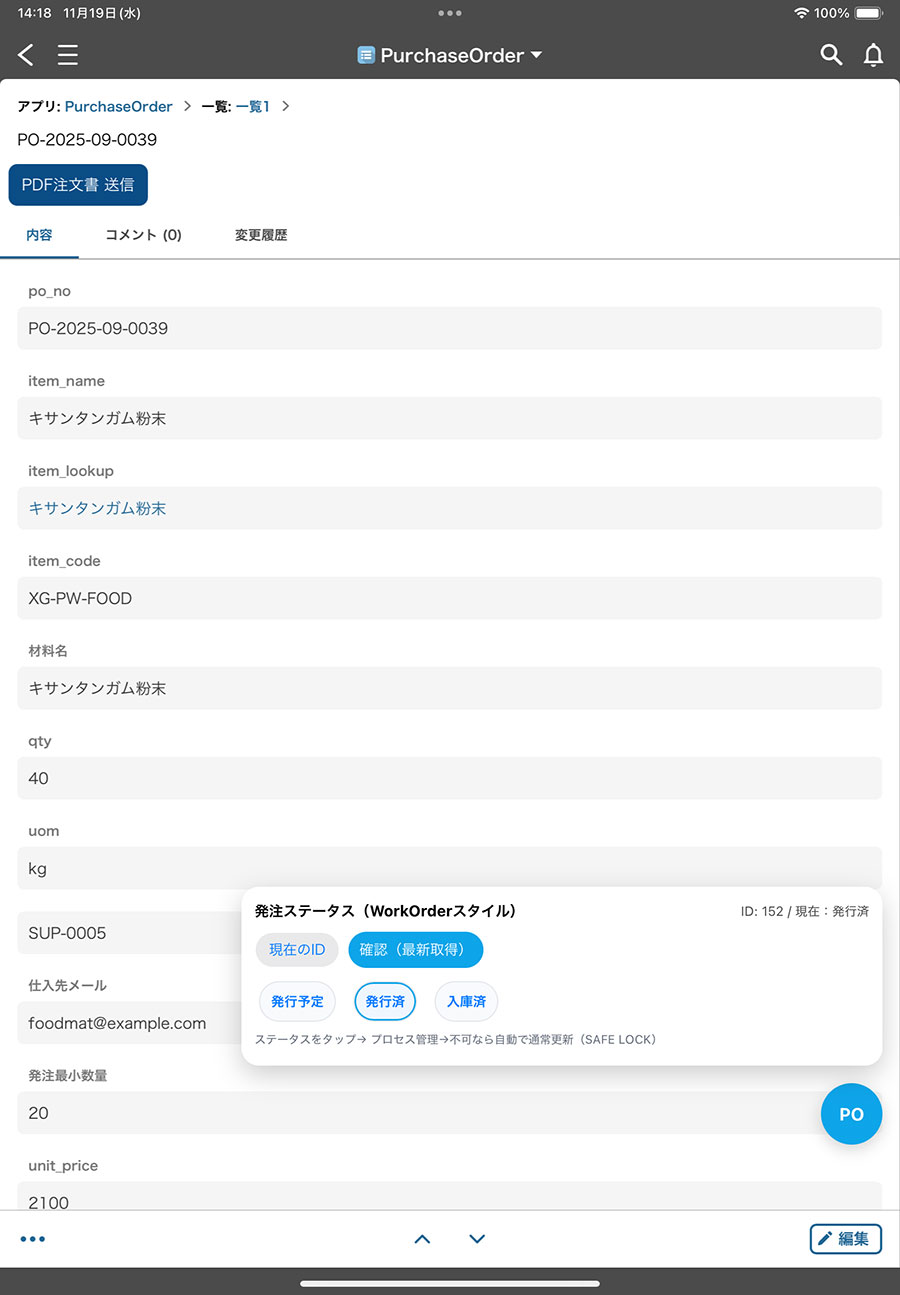Select the 発行済 status chip
900x1295 pixels.
click(385, 1001)
